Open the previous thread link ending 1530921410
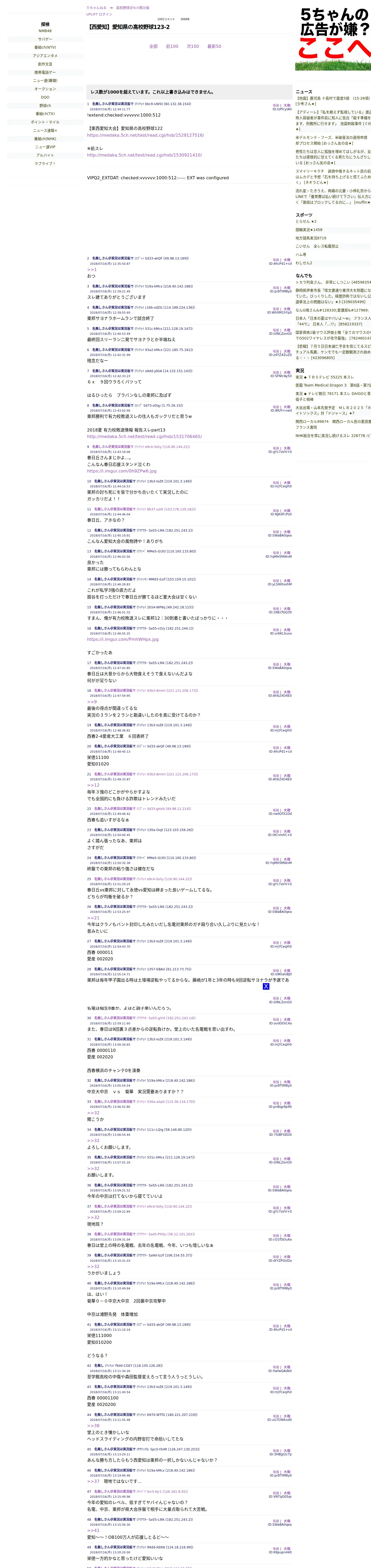Screen dimensions: 371x1568 144,155
